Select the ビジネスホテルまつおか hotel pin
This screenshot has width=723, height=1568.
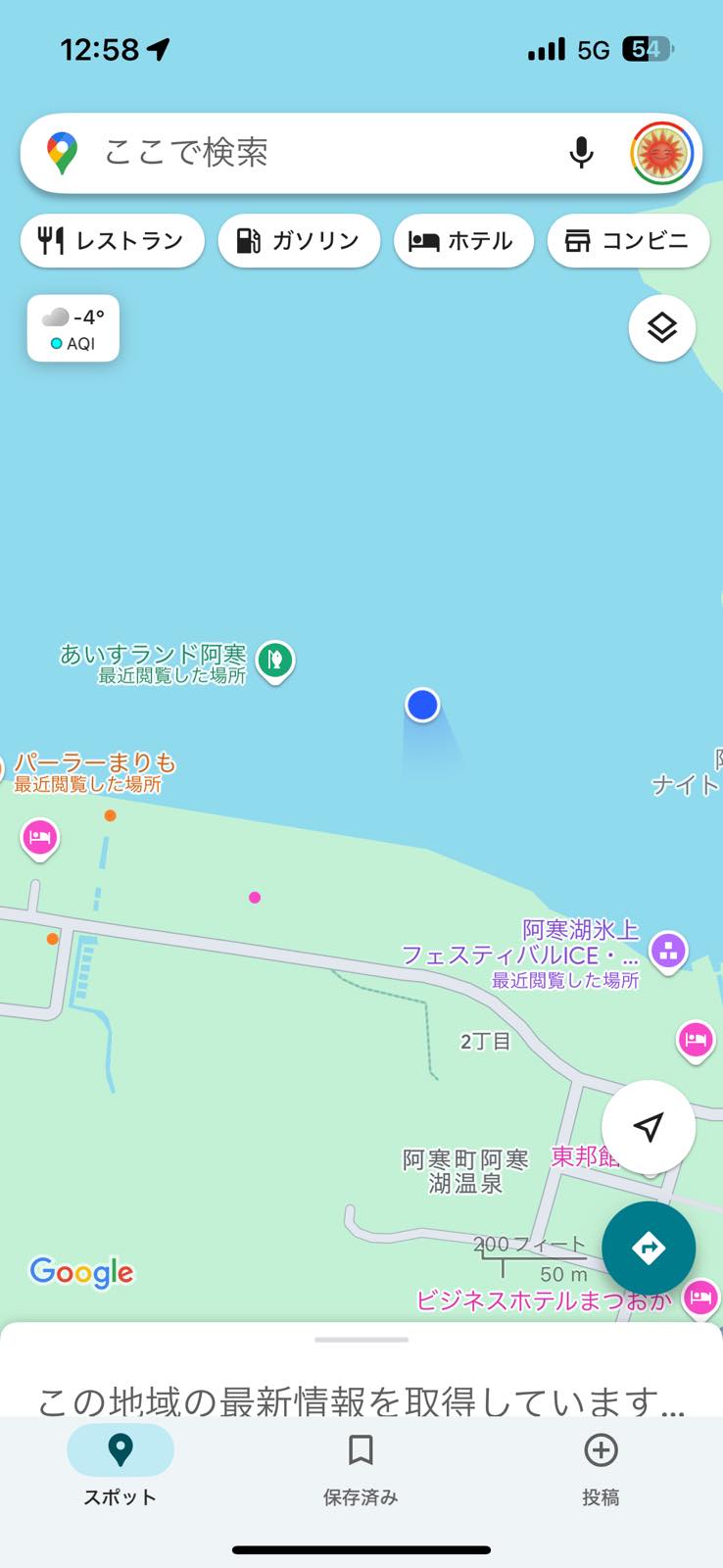coord(699,1298)
